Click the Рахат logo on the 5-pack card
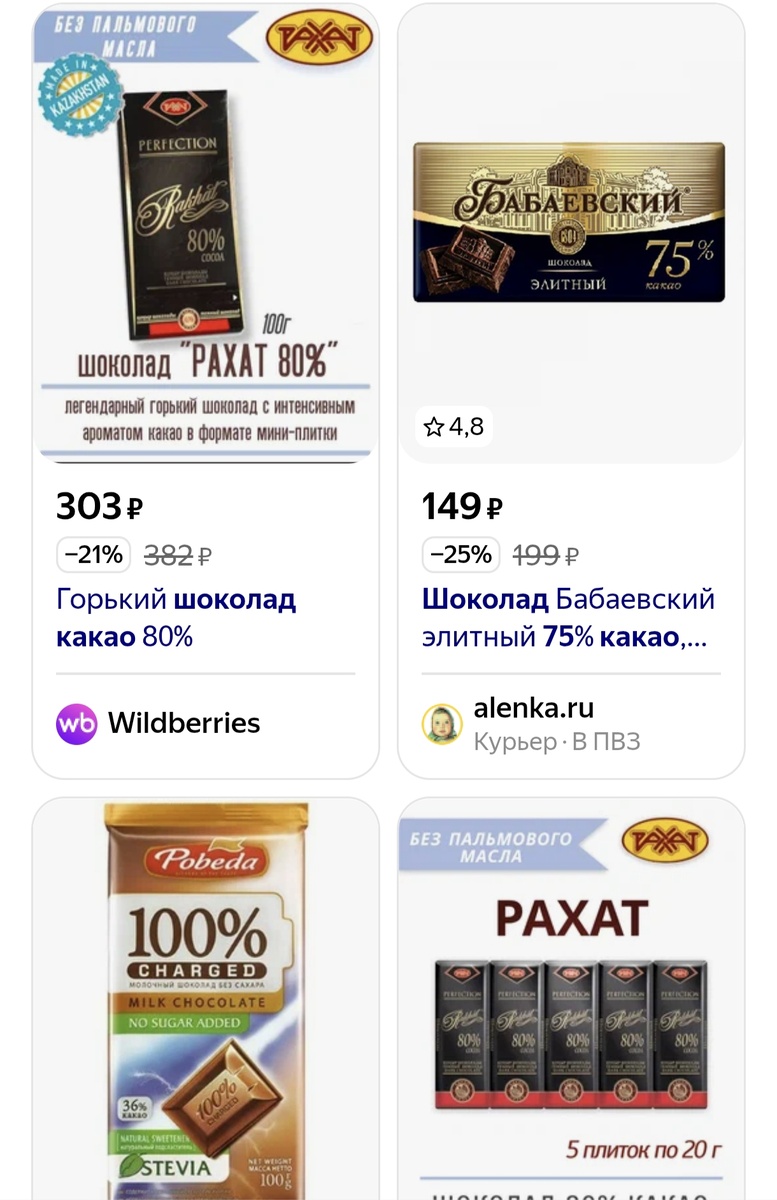This screenshot has width=777, height=1200. coord(666,841)
